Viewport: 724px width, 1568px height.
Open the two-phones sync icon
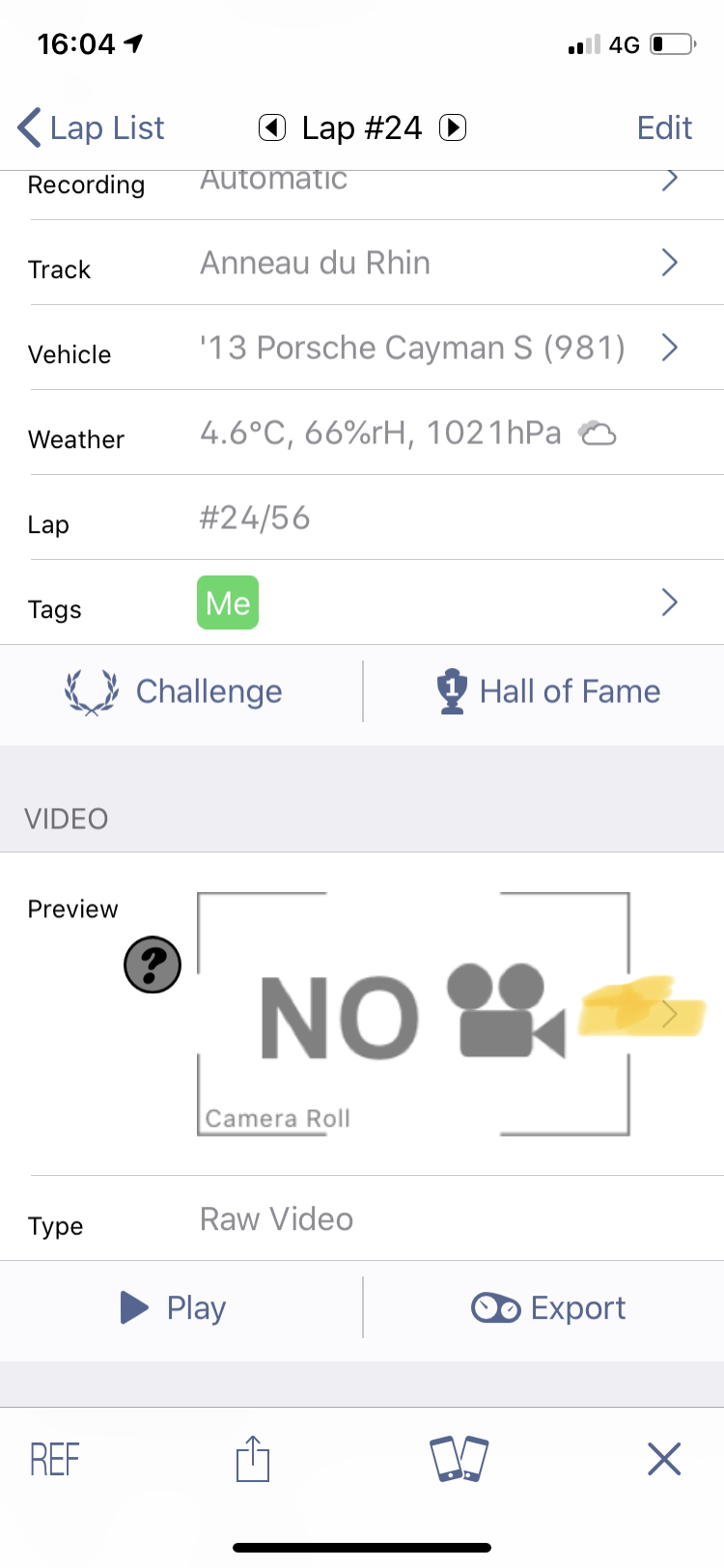459,1459
